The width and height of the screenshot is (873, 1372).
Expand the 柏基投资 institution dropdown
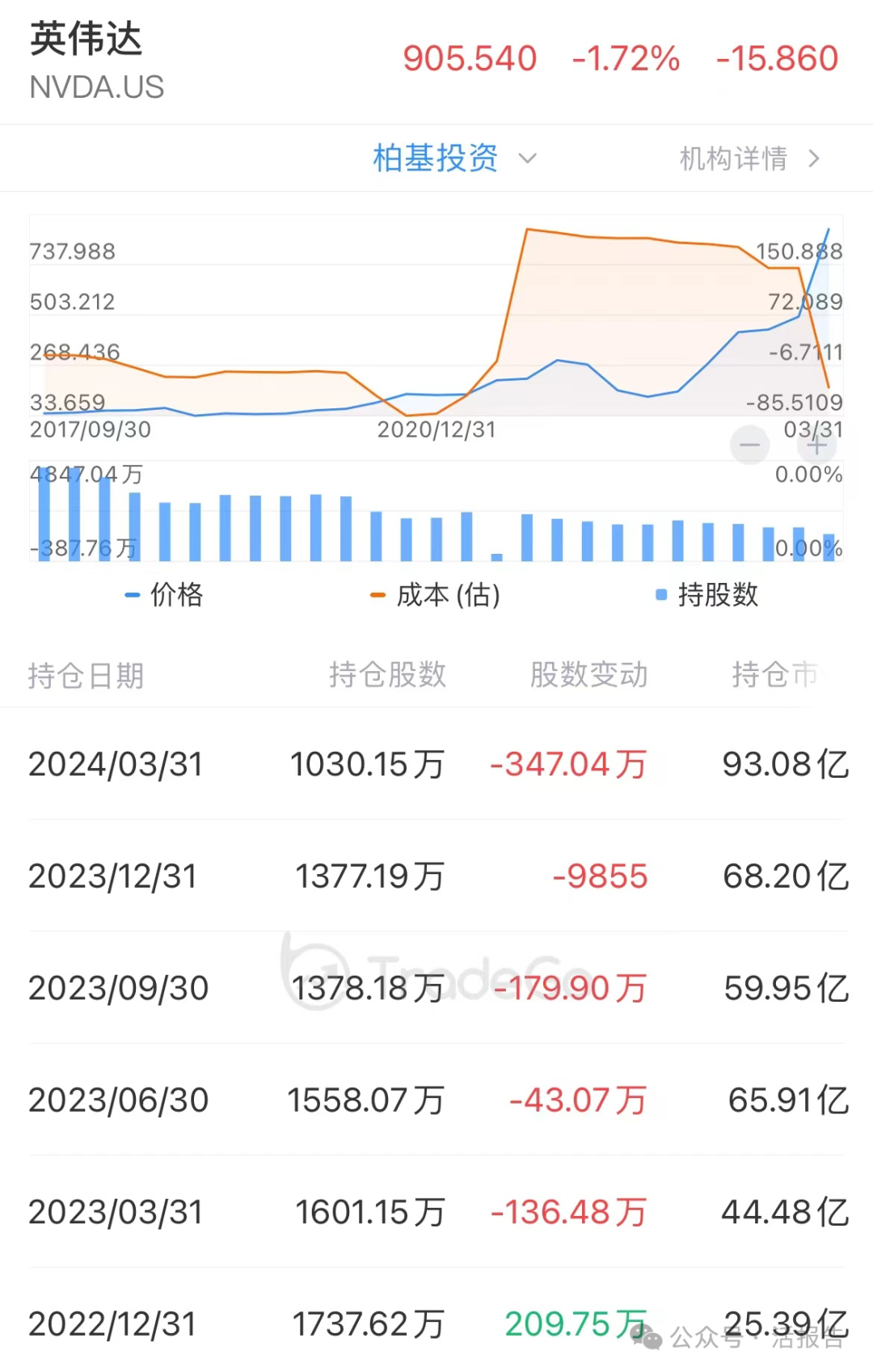pos(454,158)
